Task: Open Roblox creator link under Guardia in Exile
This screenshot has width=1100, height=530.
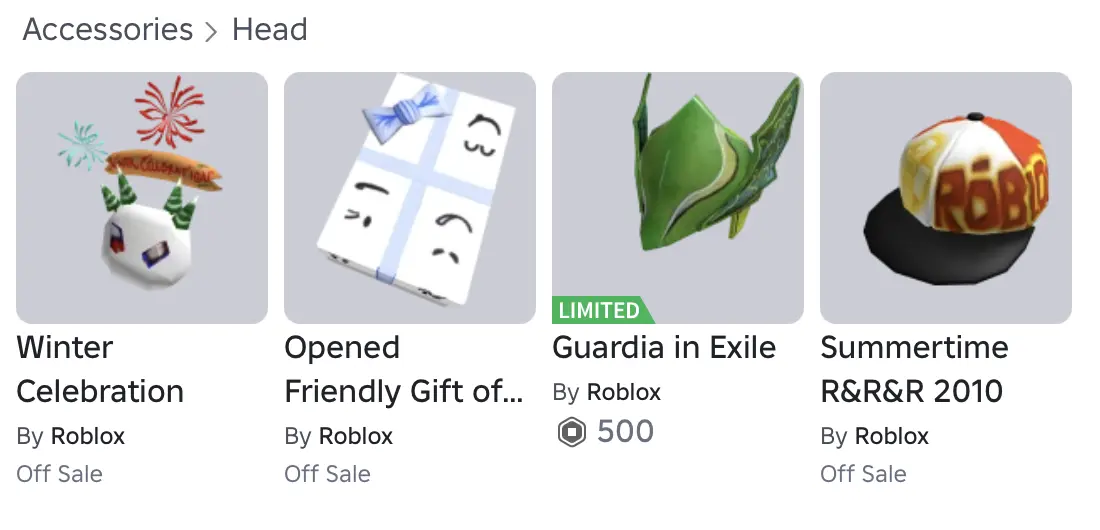Action: point(624,392)
